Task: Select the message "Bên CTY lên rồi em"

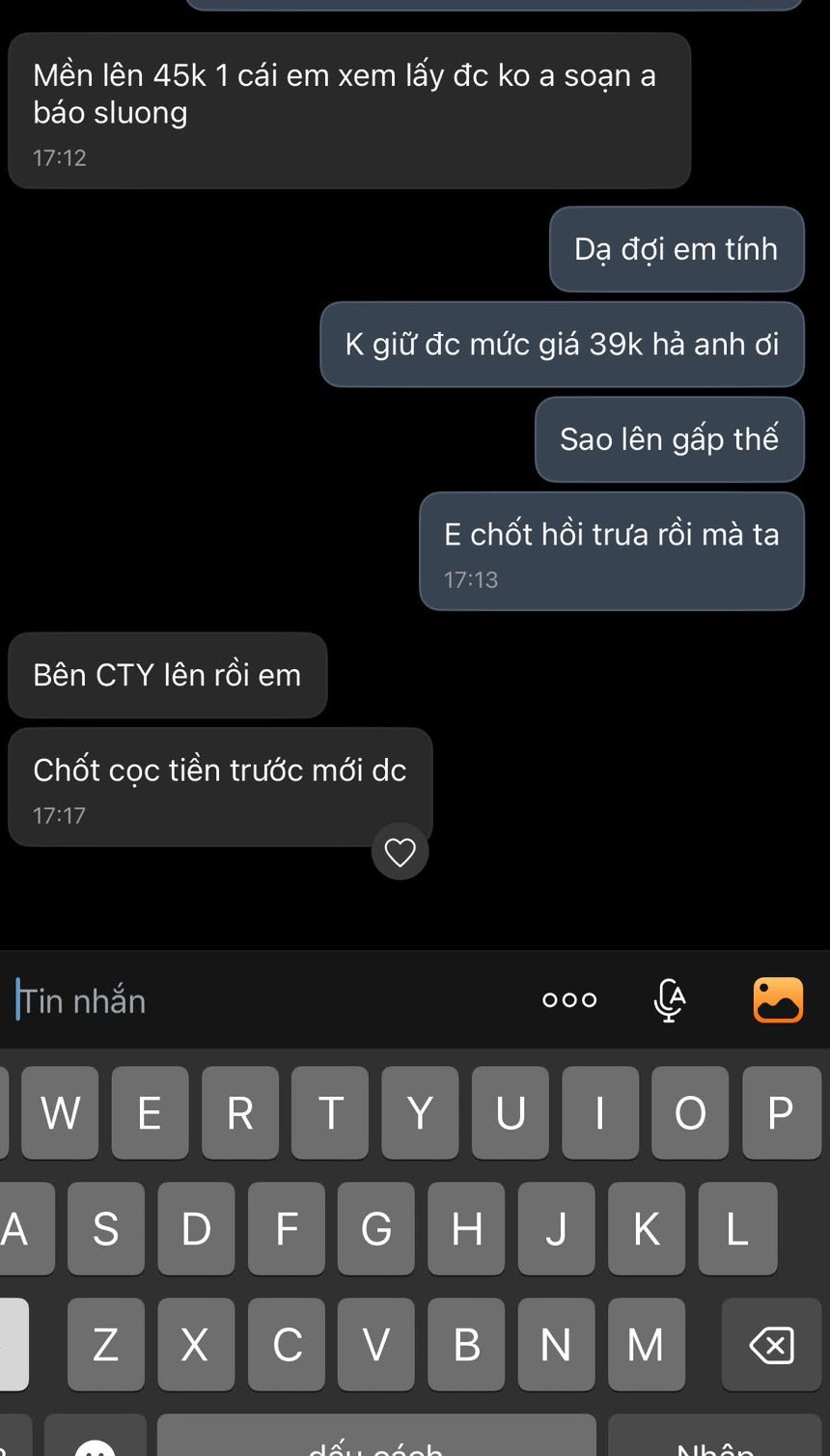Action: coord(167,675)
